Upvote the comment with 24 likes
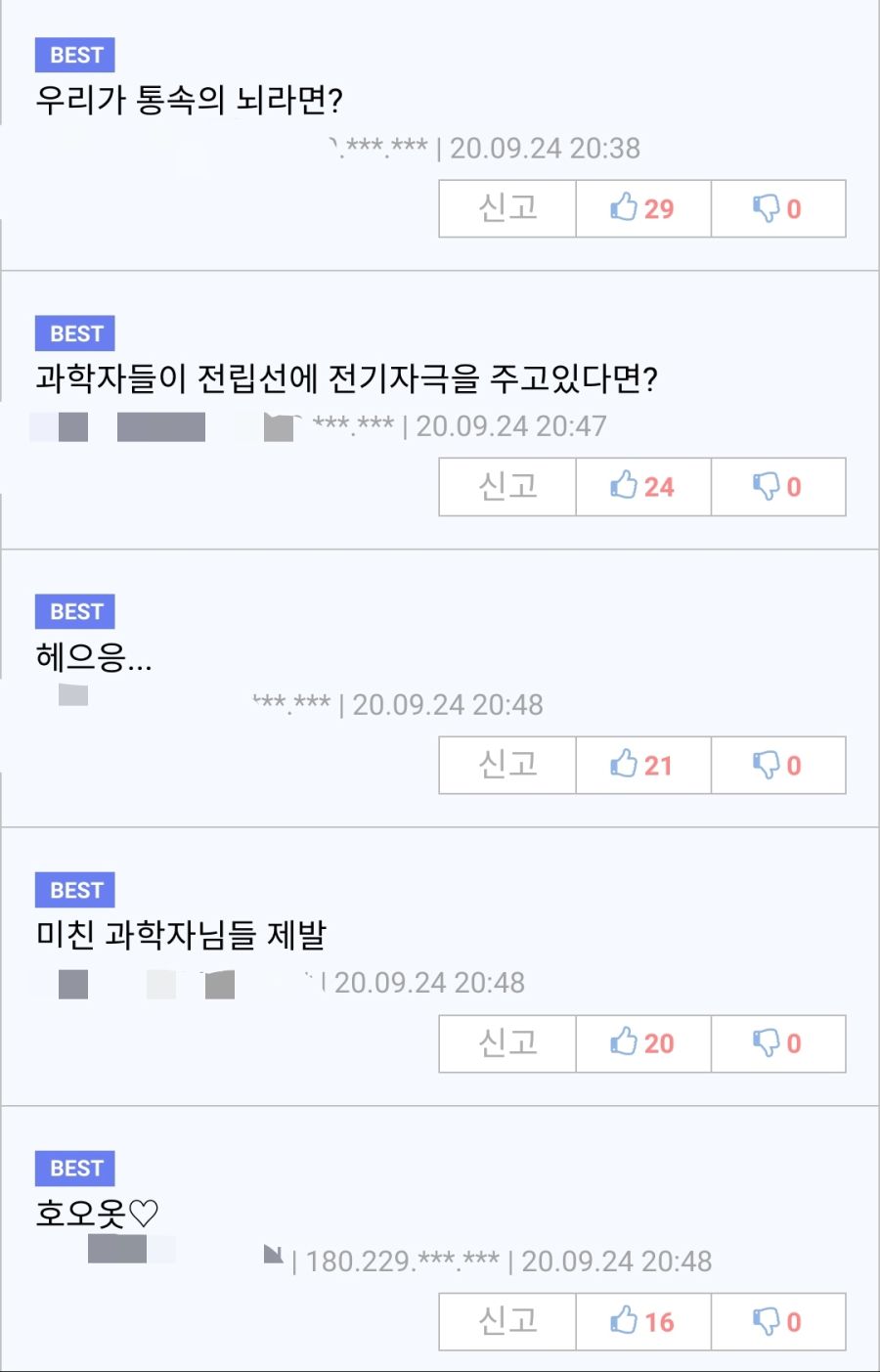880x1372 pixels. tap(642, 487)
